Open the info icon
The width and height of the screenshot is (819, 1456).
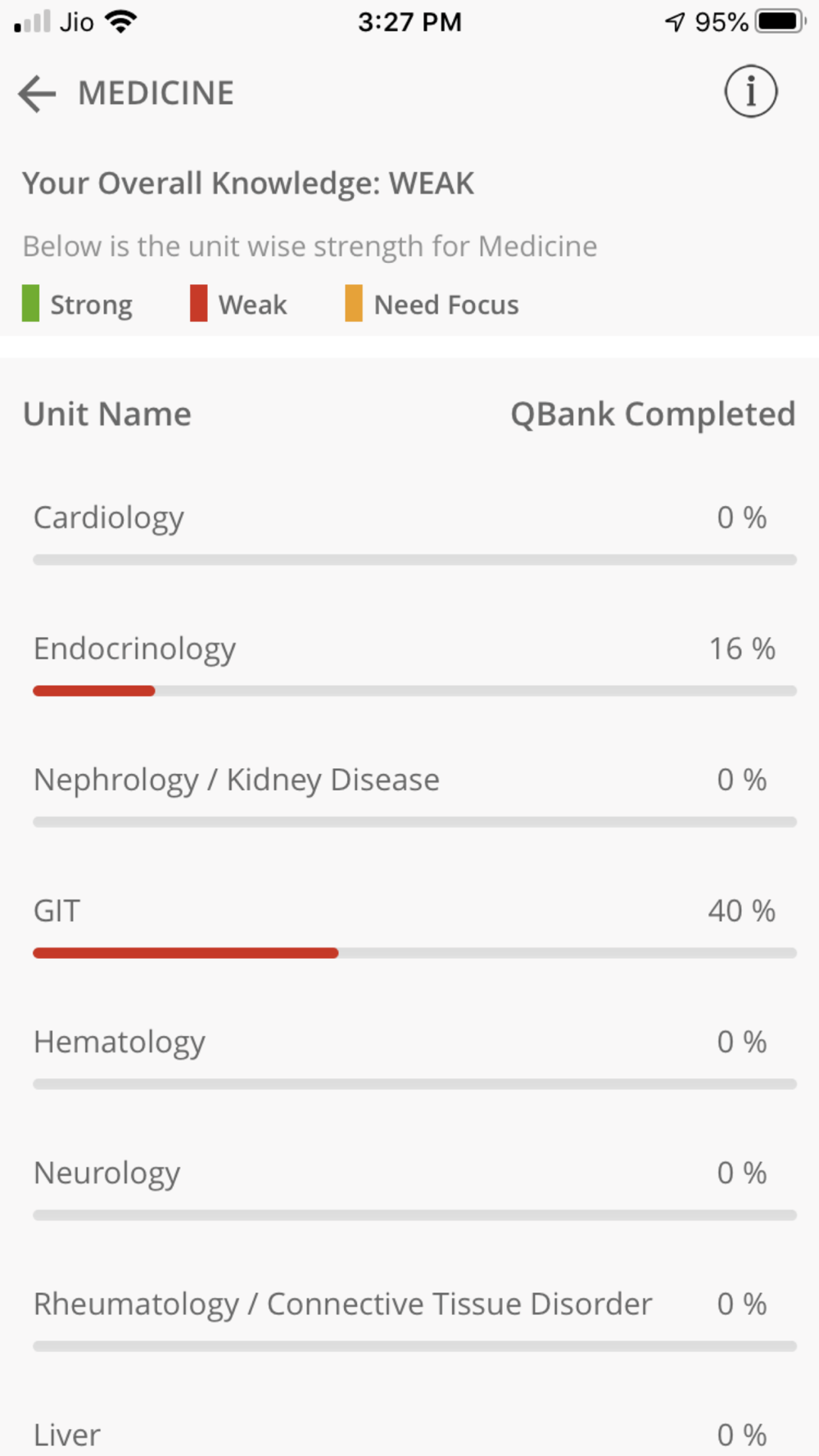[x=750, y=92]
